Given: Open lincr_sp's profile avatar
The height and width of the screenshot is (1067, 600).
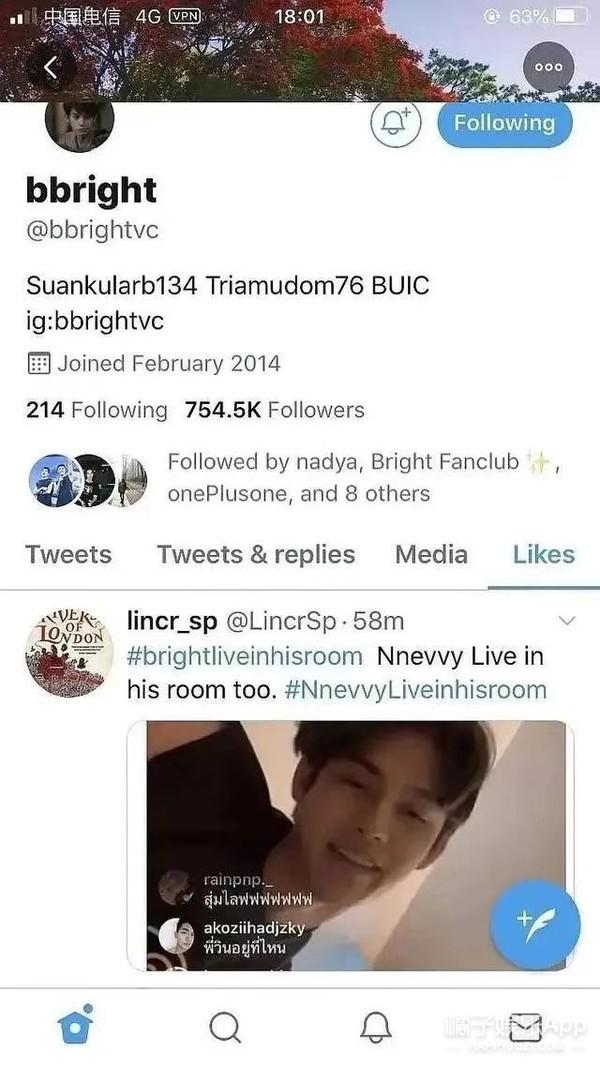Looking at the screenshot, I should (x=69, y=652).
